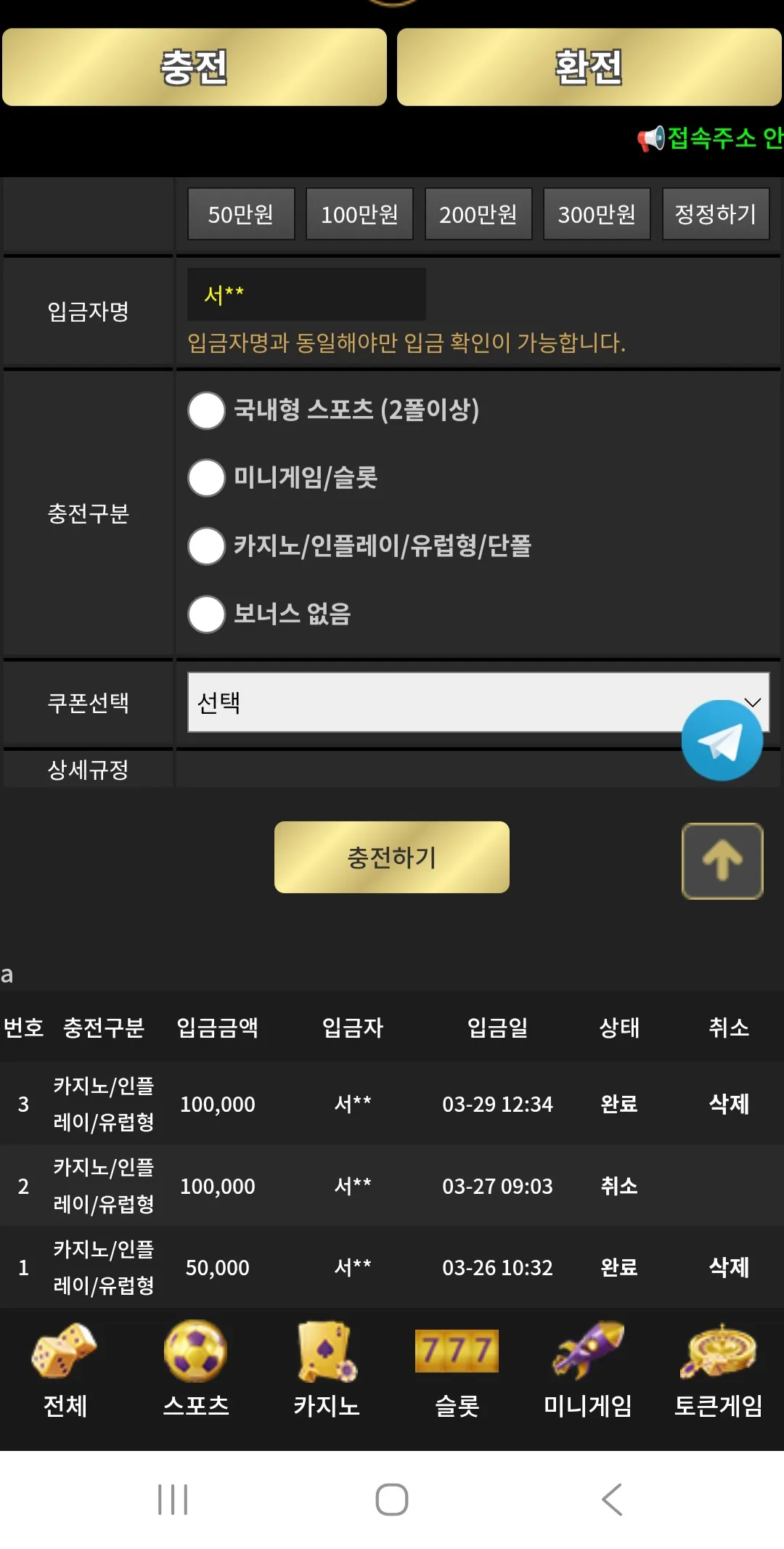The height and width of the screenshot is (1549, 784).
Task: Expand the 쿠폰선택 dropdown
Action: click(x=478, y=702)
